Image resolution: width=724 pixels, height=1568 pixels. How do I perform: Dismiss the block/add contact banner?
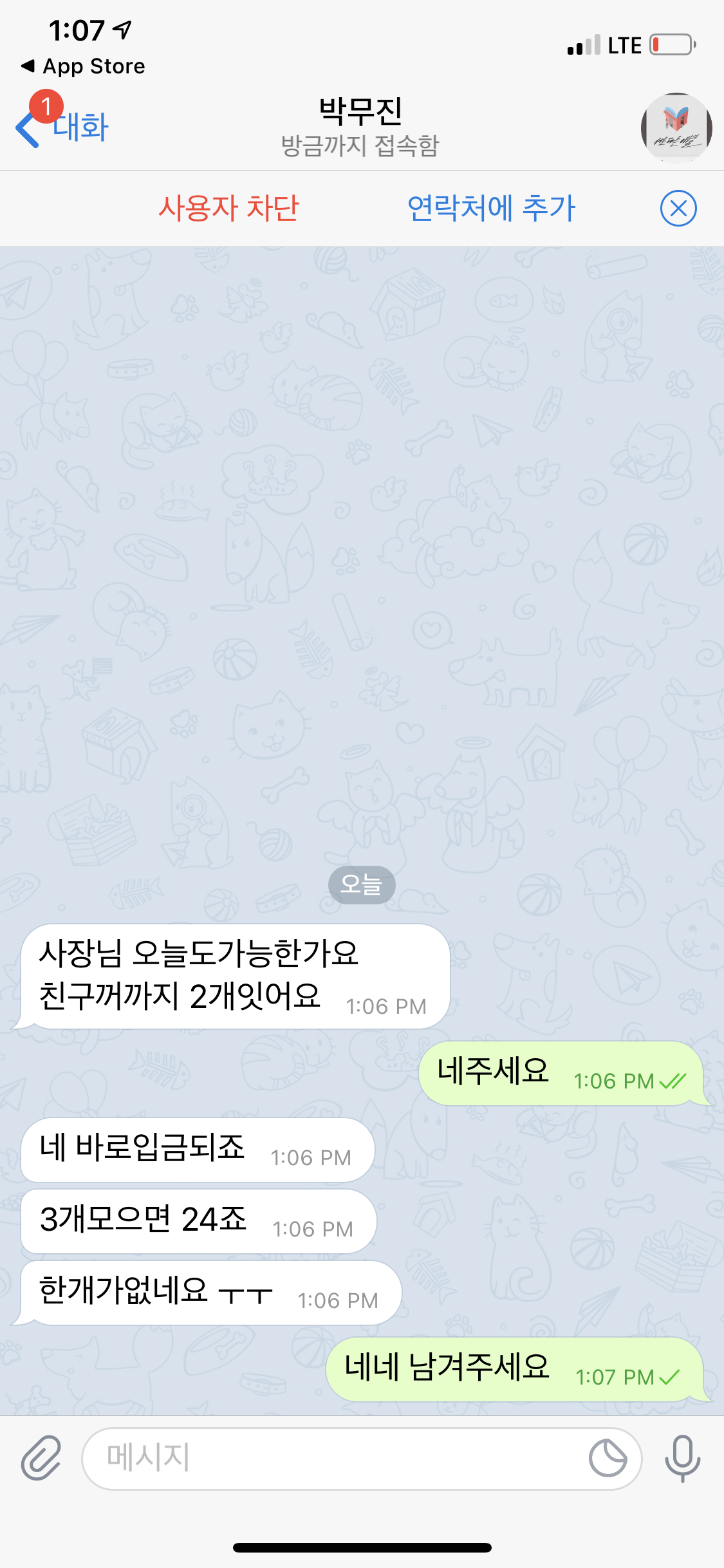(678, 209)
